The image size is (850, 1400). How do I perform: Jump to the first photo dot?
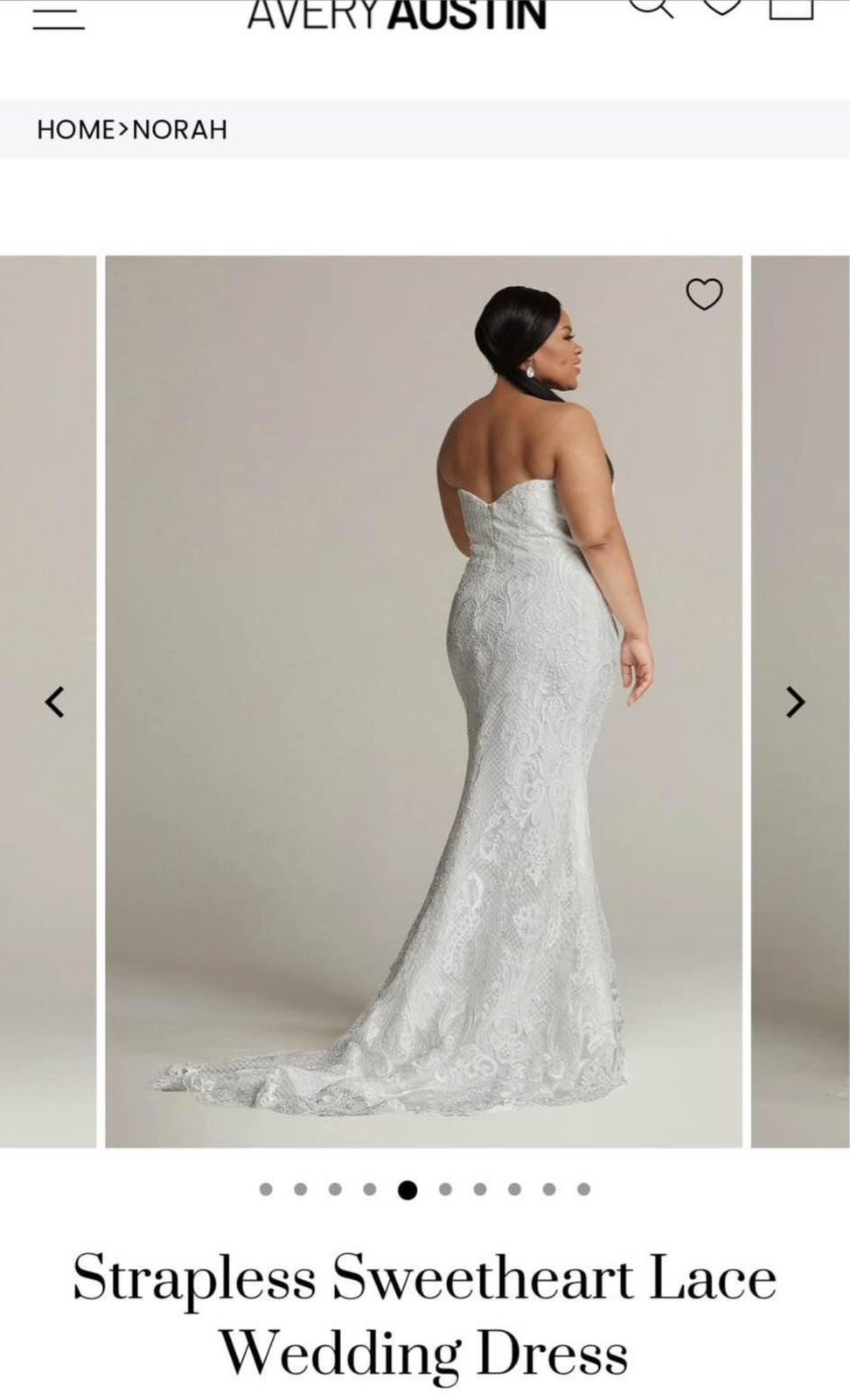point(266,1189)
